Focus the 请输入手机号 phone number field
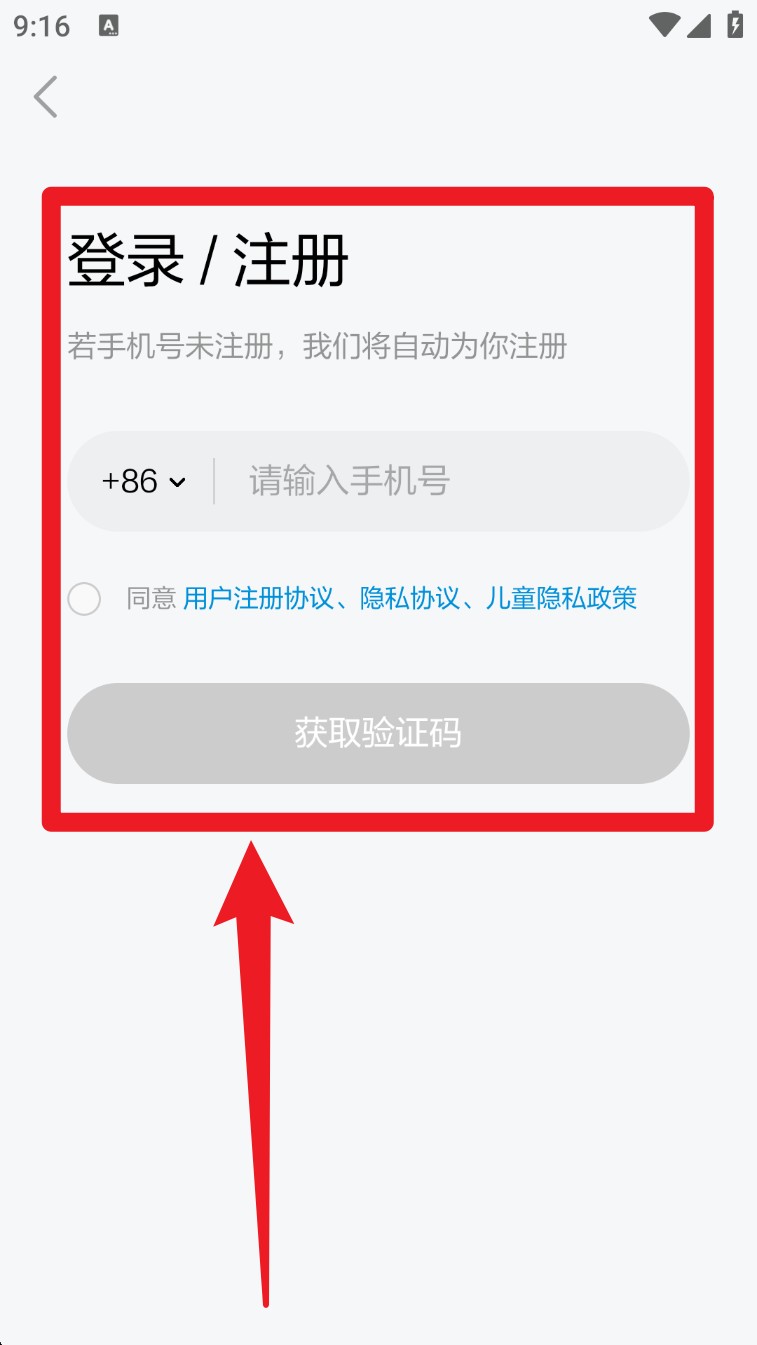Viewport: 757px width, 1345px height. coord(450,481)
